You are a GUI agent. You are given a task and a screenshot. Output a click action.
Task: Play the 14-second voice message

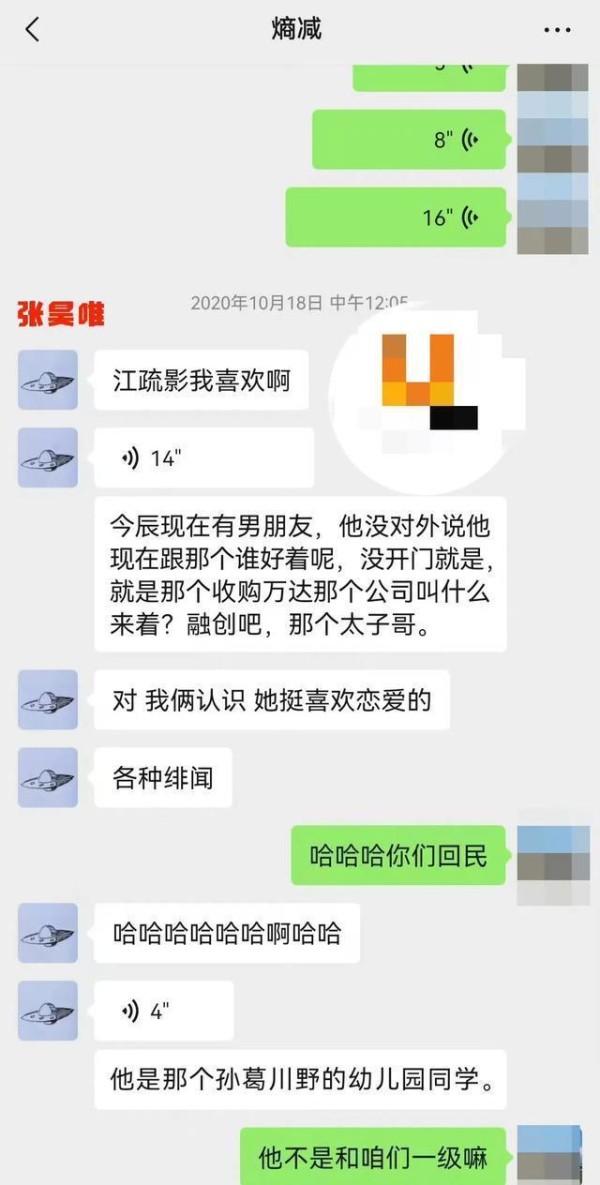[203, 458]
